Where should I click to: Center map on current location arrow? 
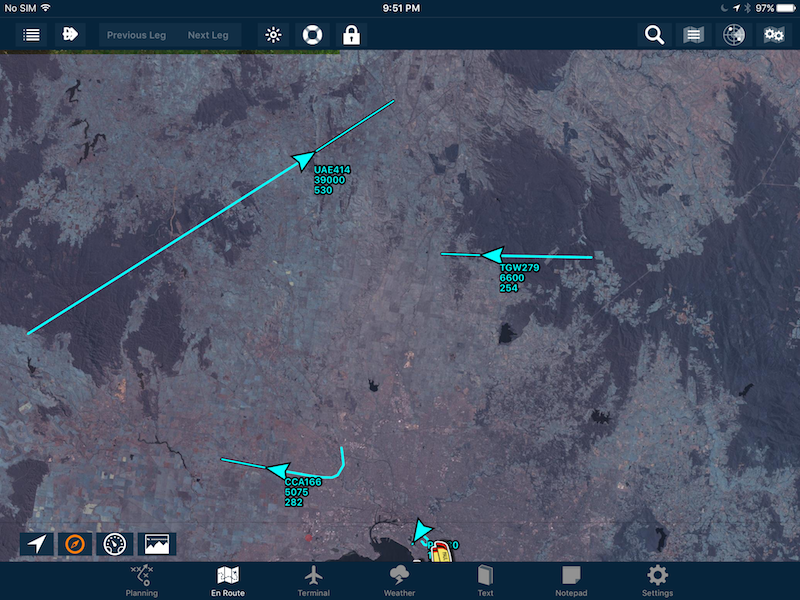click(37, 544)
